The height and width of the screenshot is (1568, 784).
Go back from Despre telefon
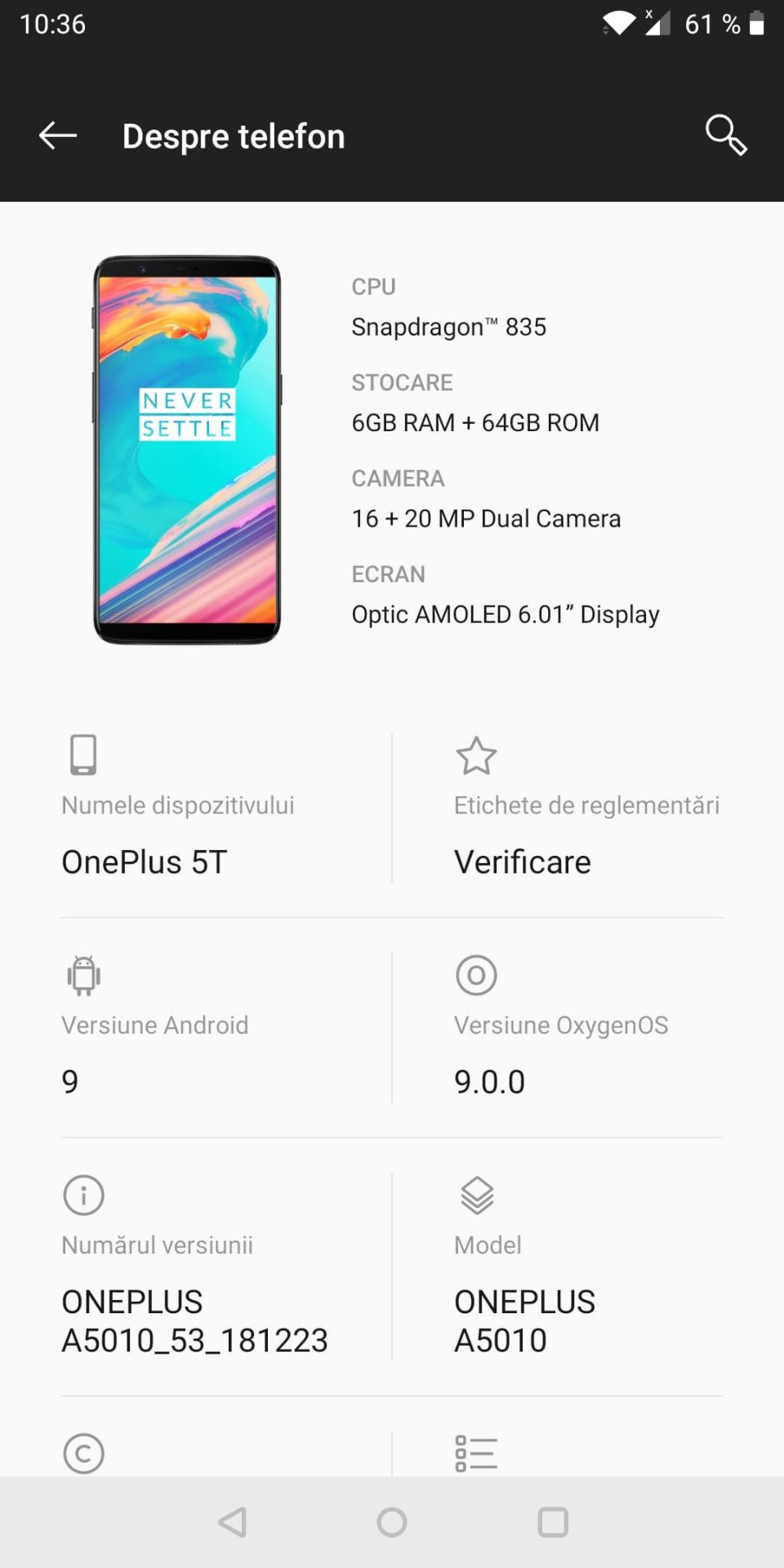click(58, 136)
